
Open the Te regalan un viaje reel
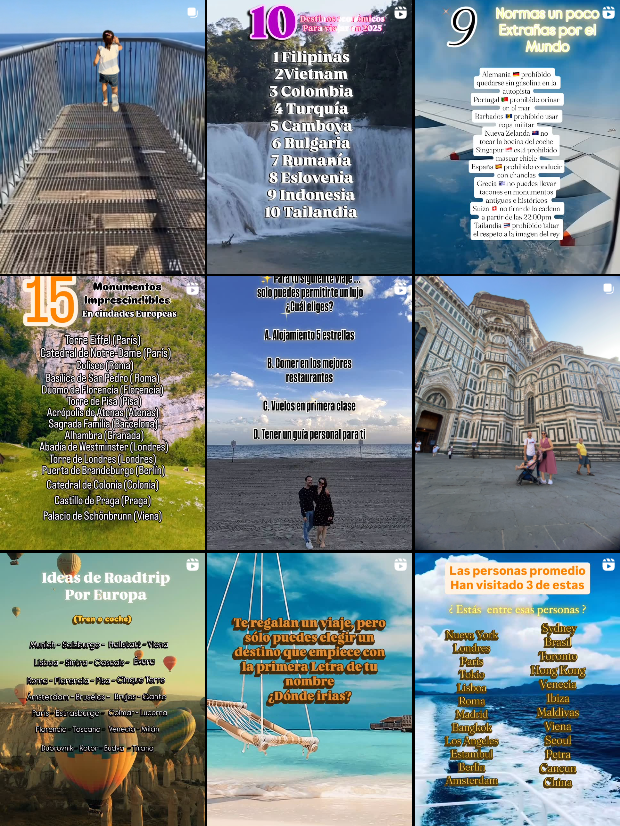tap(309, 690)
